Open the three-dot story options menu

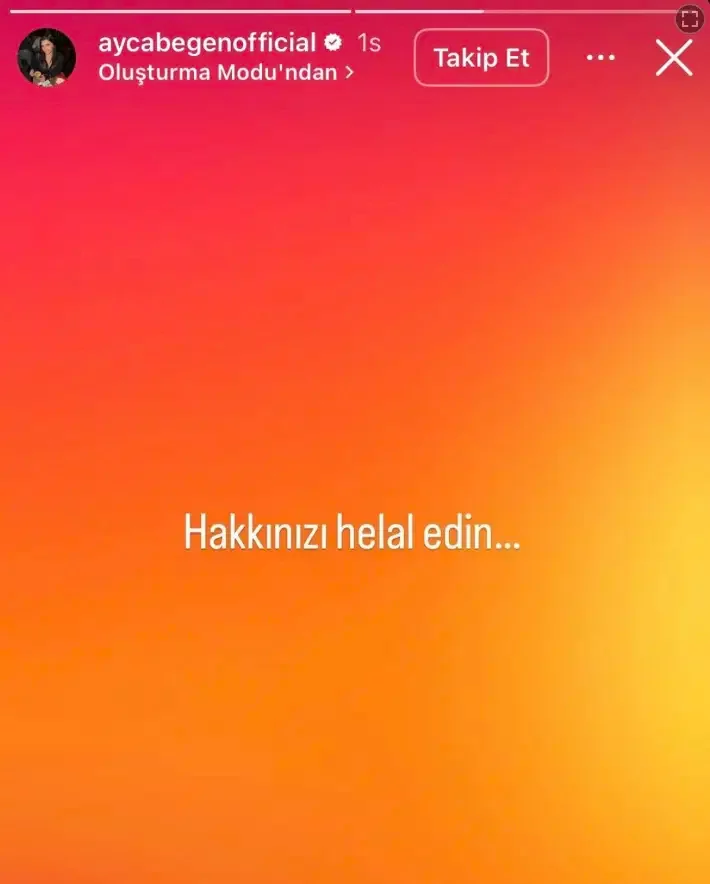(x=600, y=58)
